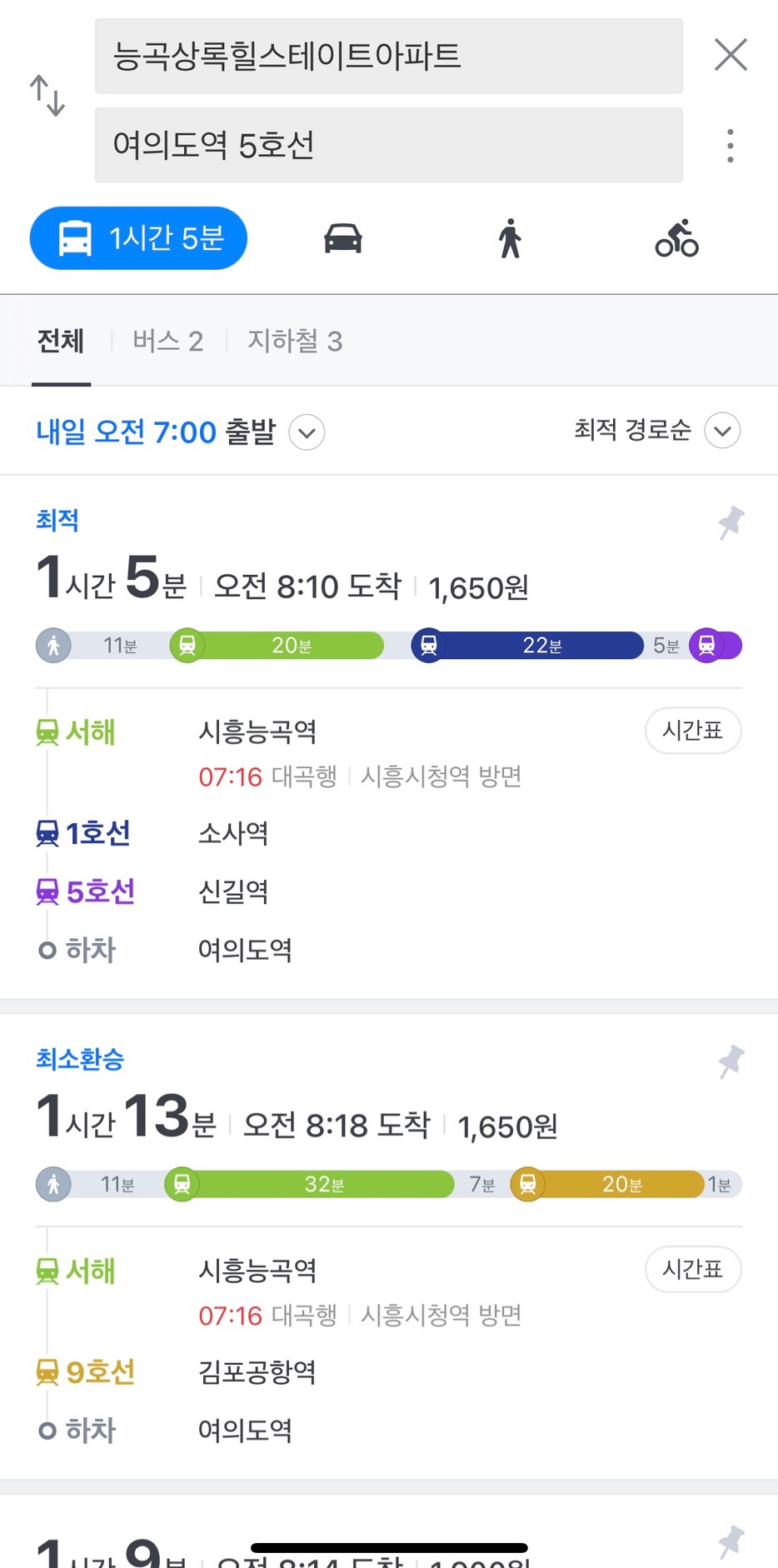Switch to walking directions
Screen dimensions: 778x1568
[510, 239]
